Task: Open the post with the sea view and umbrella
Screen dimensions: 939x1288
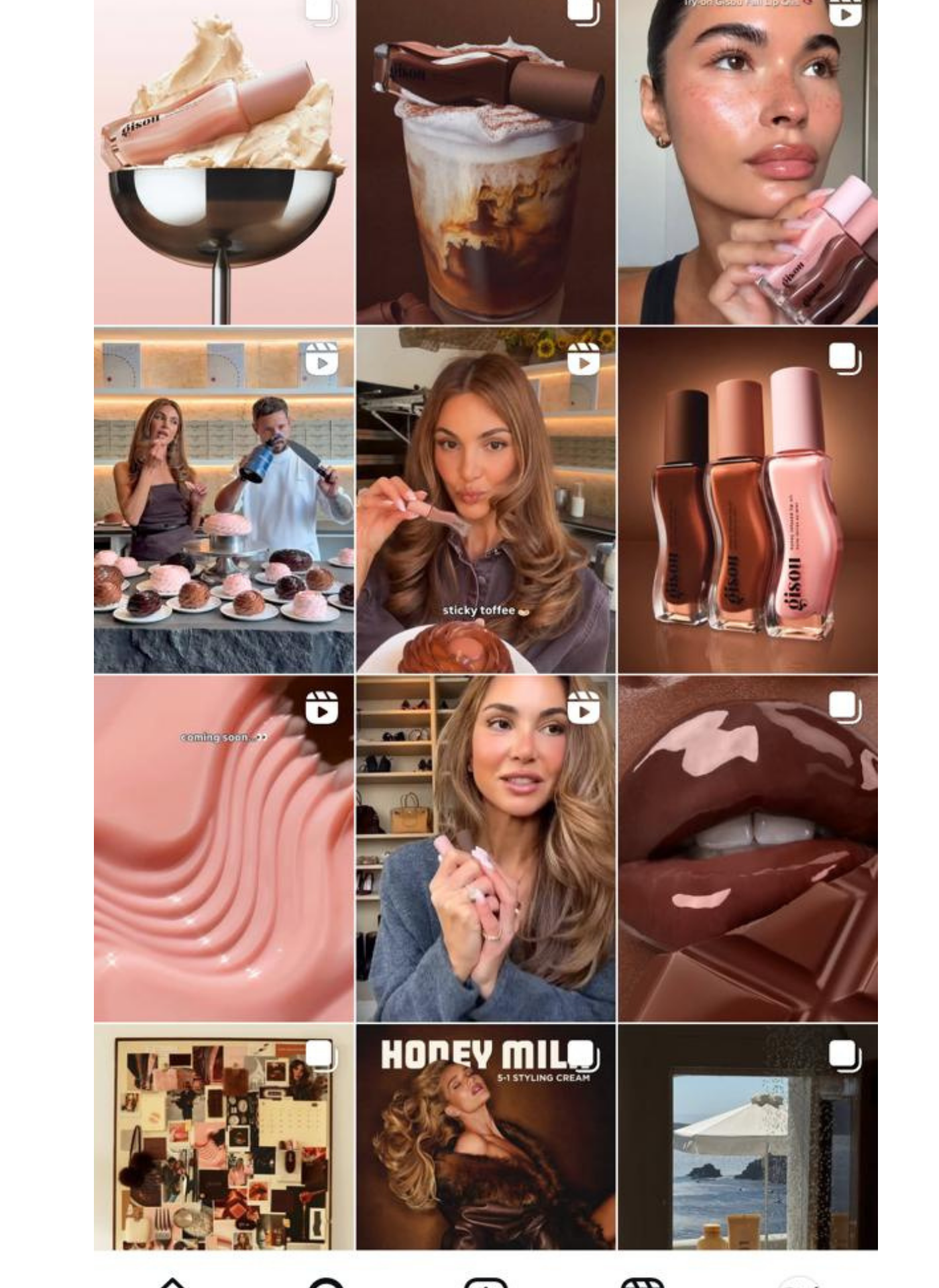Action: (x=747, y=1137)
